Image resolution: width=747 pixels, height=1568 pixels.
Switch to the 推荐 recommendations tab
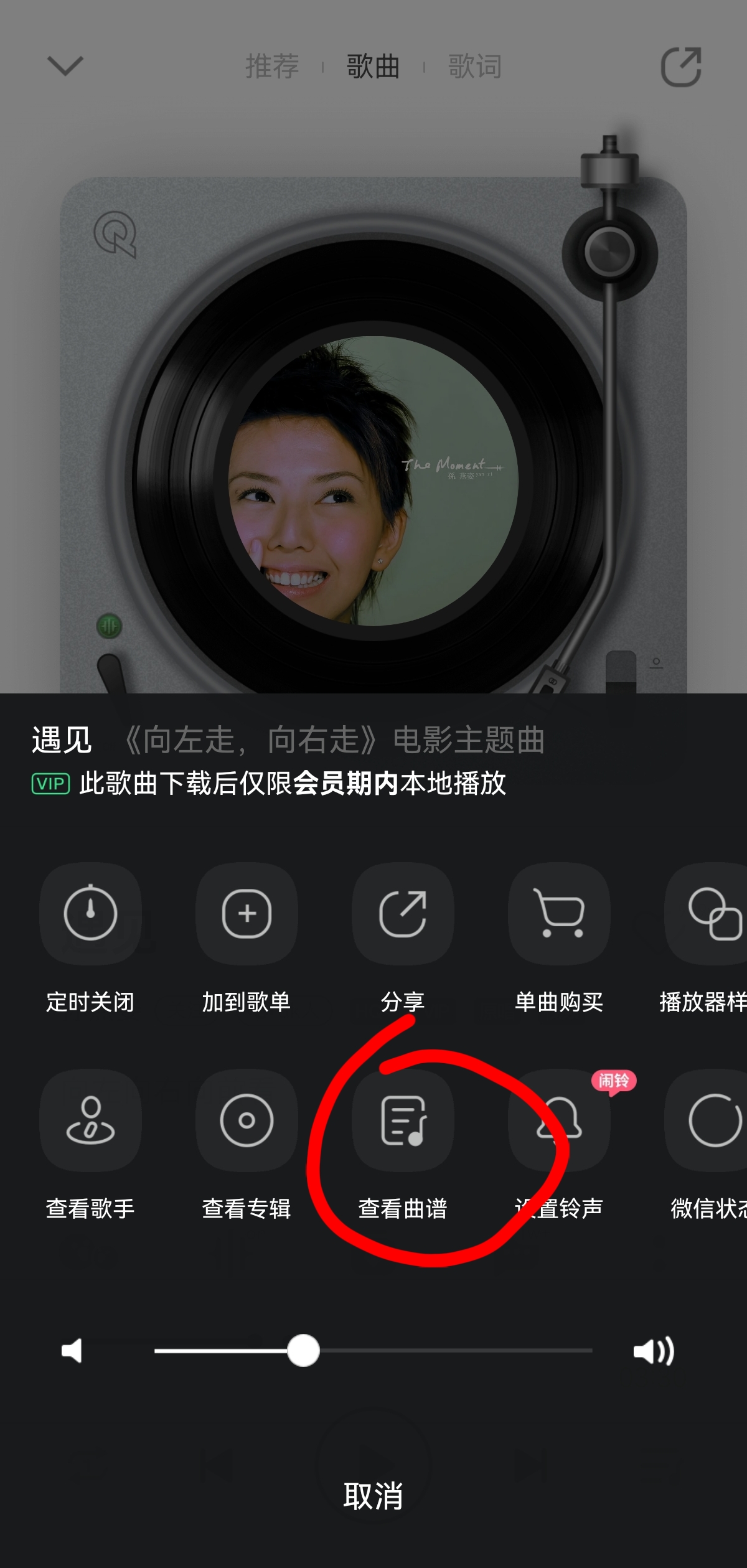click(x=272, y=67)
